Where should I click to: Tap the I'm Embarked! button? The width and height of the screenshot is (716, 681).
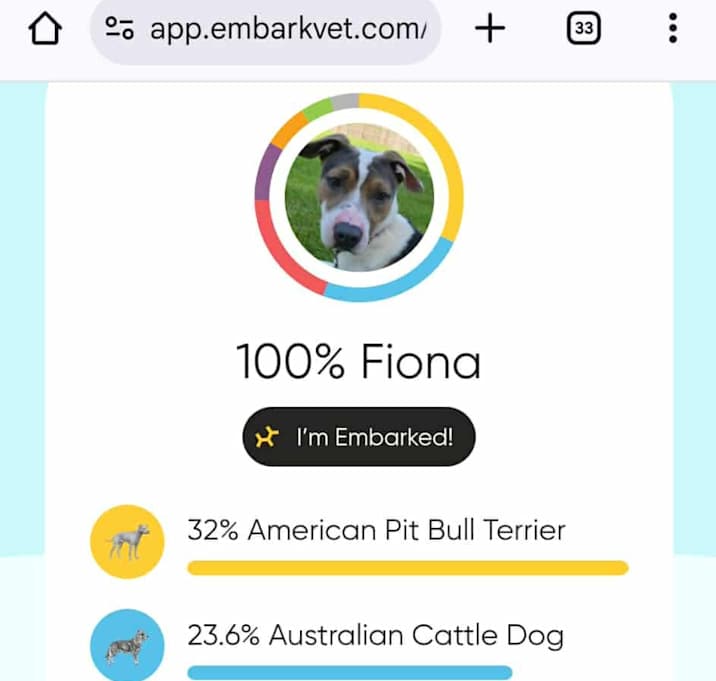[x=359, y=437]
